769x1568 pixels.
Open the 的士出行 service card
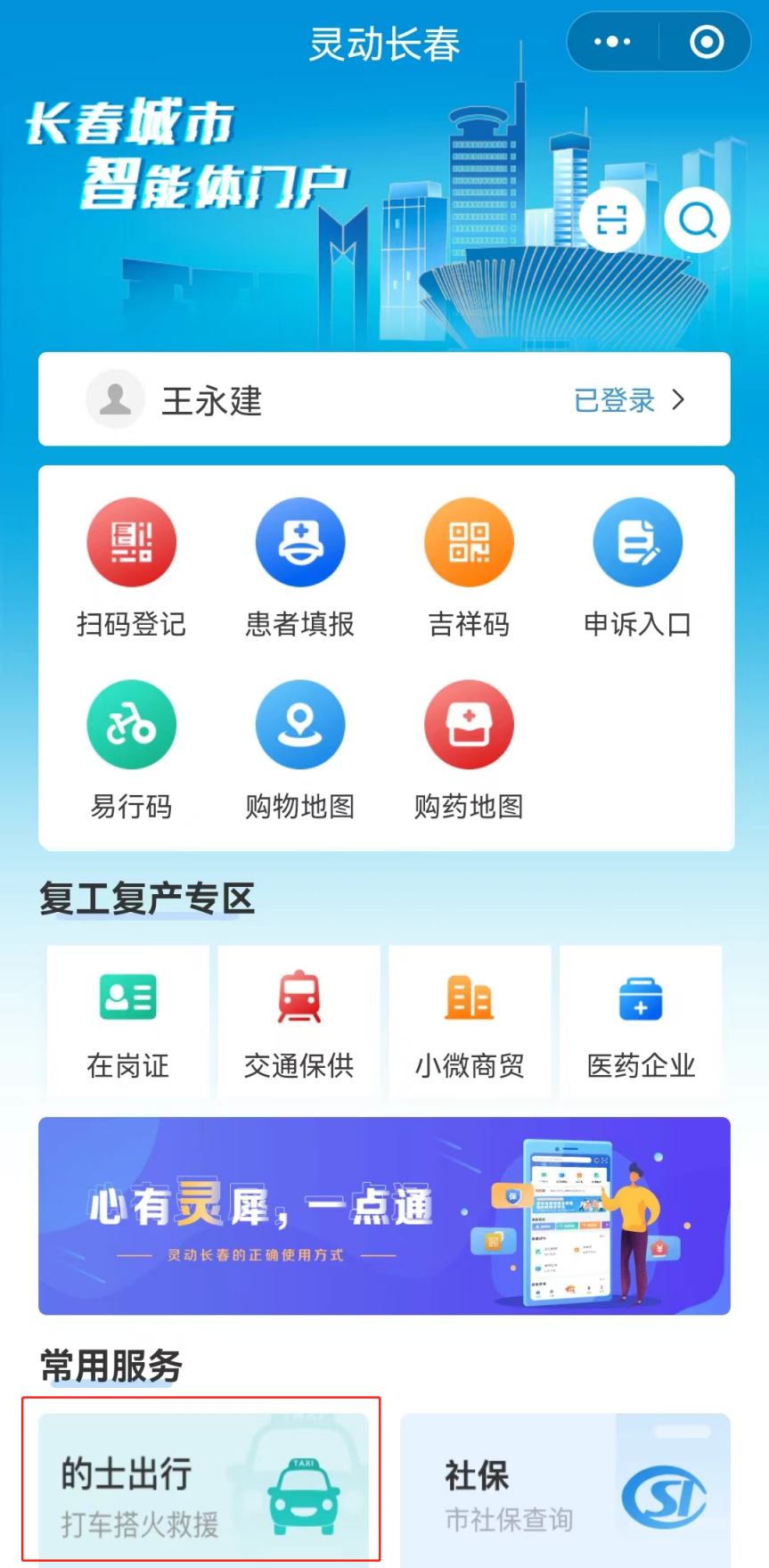pyautogui.click(x=203, y=1489)
